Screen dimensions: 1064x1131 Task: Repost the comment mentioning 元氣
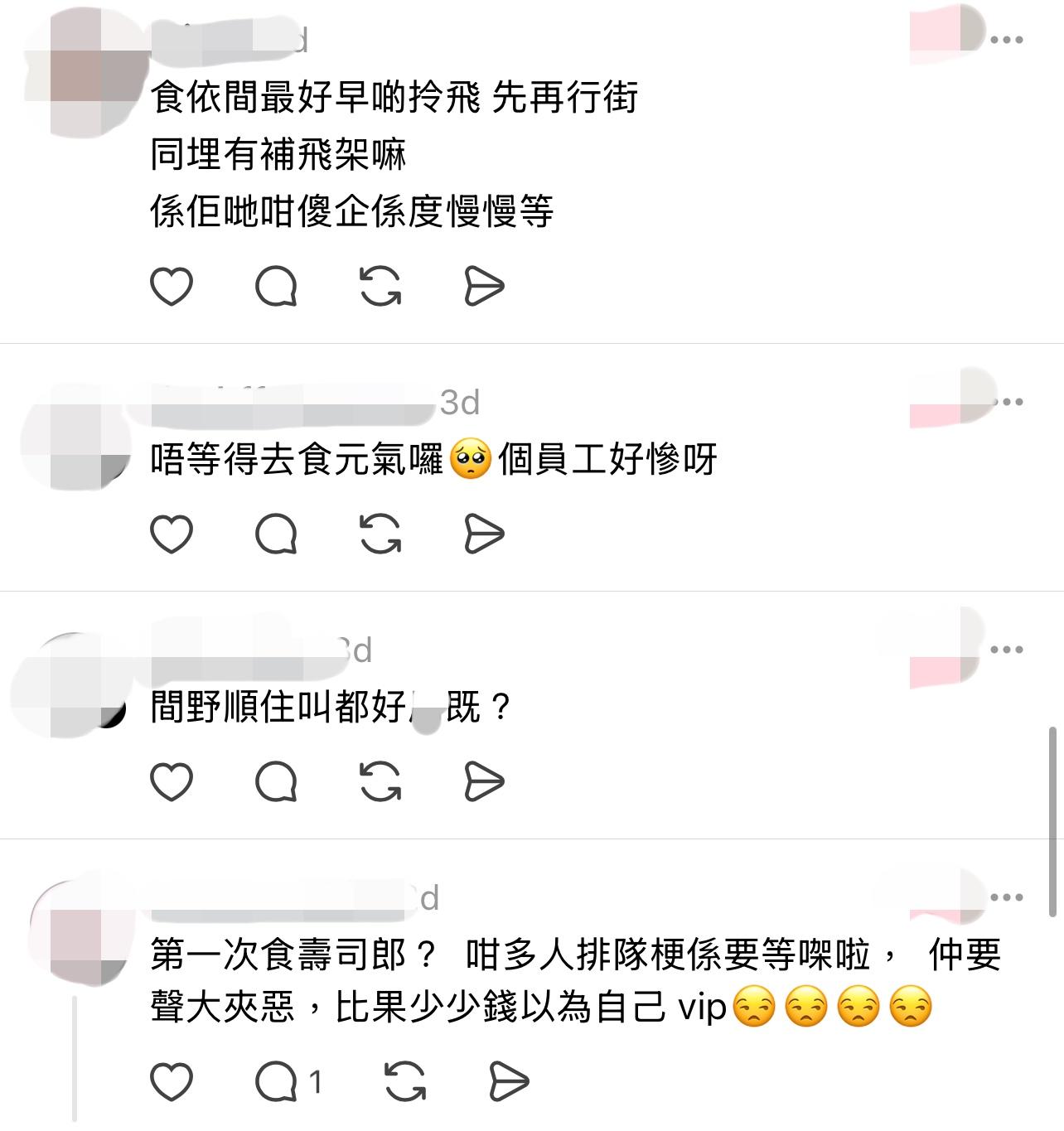coord(380,534)
